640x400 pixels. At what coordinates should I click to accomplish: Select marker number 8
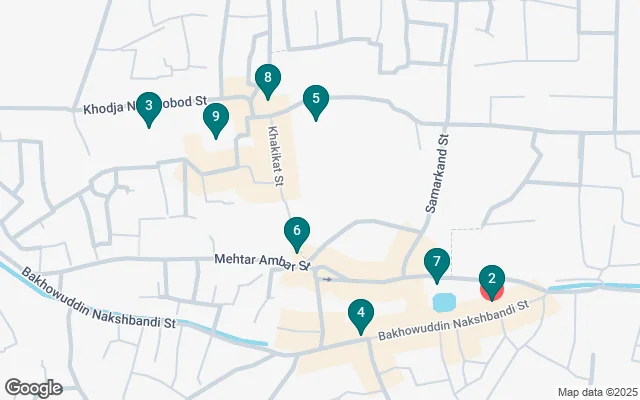266,78
